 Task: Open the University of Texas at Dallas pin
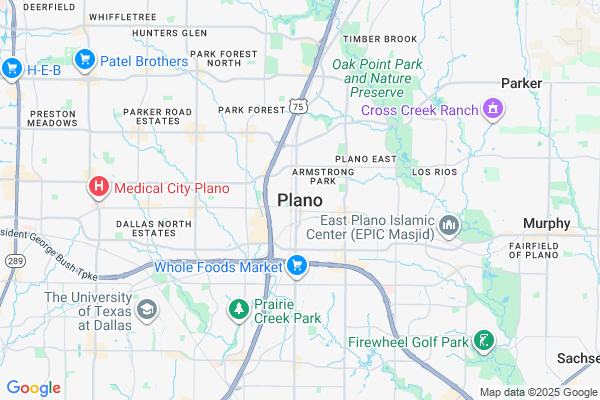(x=147, y=310)
